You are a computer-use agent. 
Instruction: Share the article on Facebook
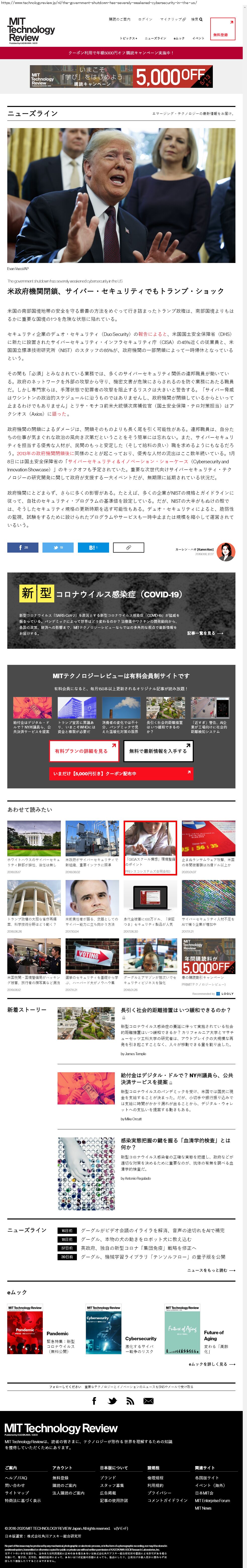click(x=23, y=547)
